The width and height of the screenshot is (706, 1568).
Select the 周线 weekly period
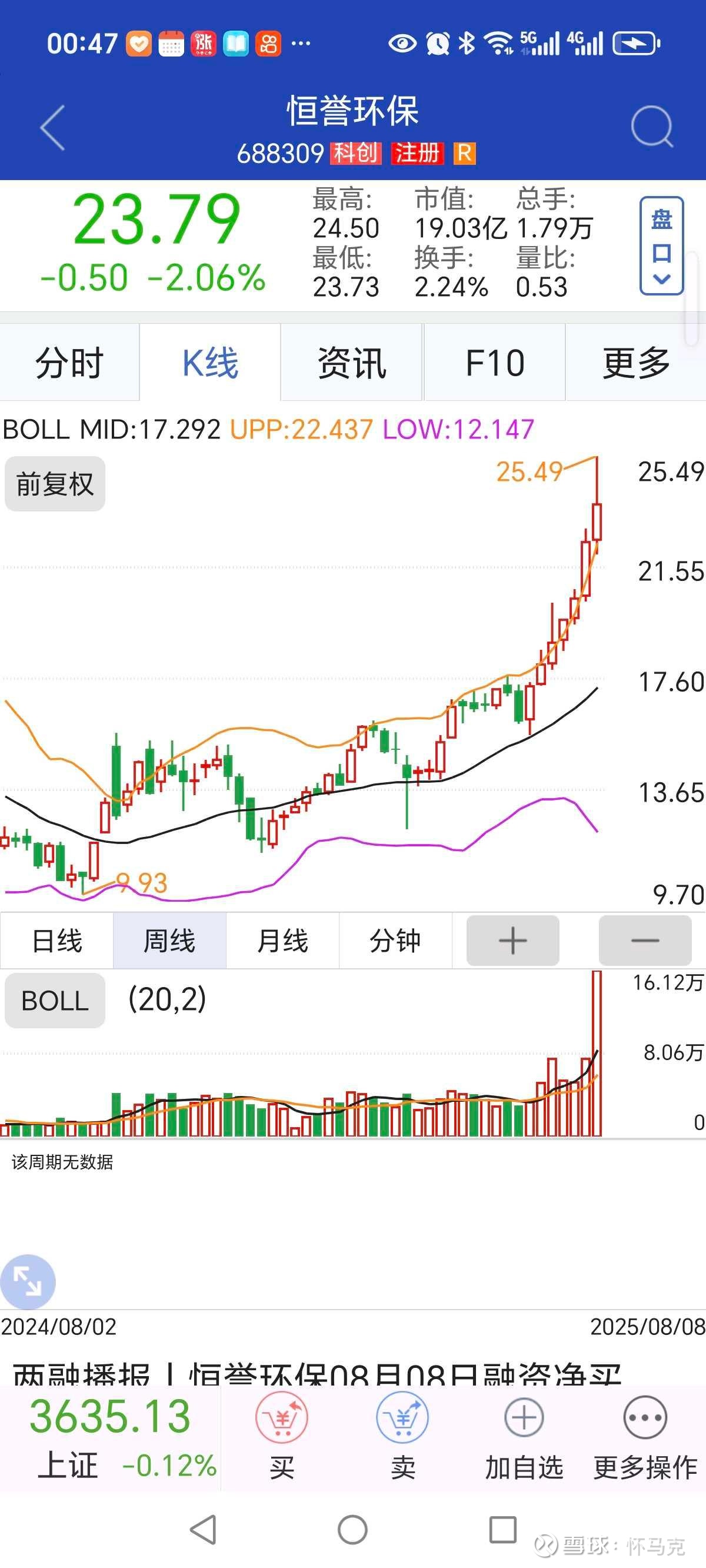pyautogui.click(x=169, y=941)
